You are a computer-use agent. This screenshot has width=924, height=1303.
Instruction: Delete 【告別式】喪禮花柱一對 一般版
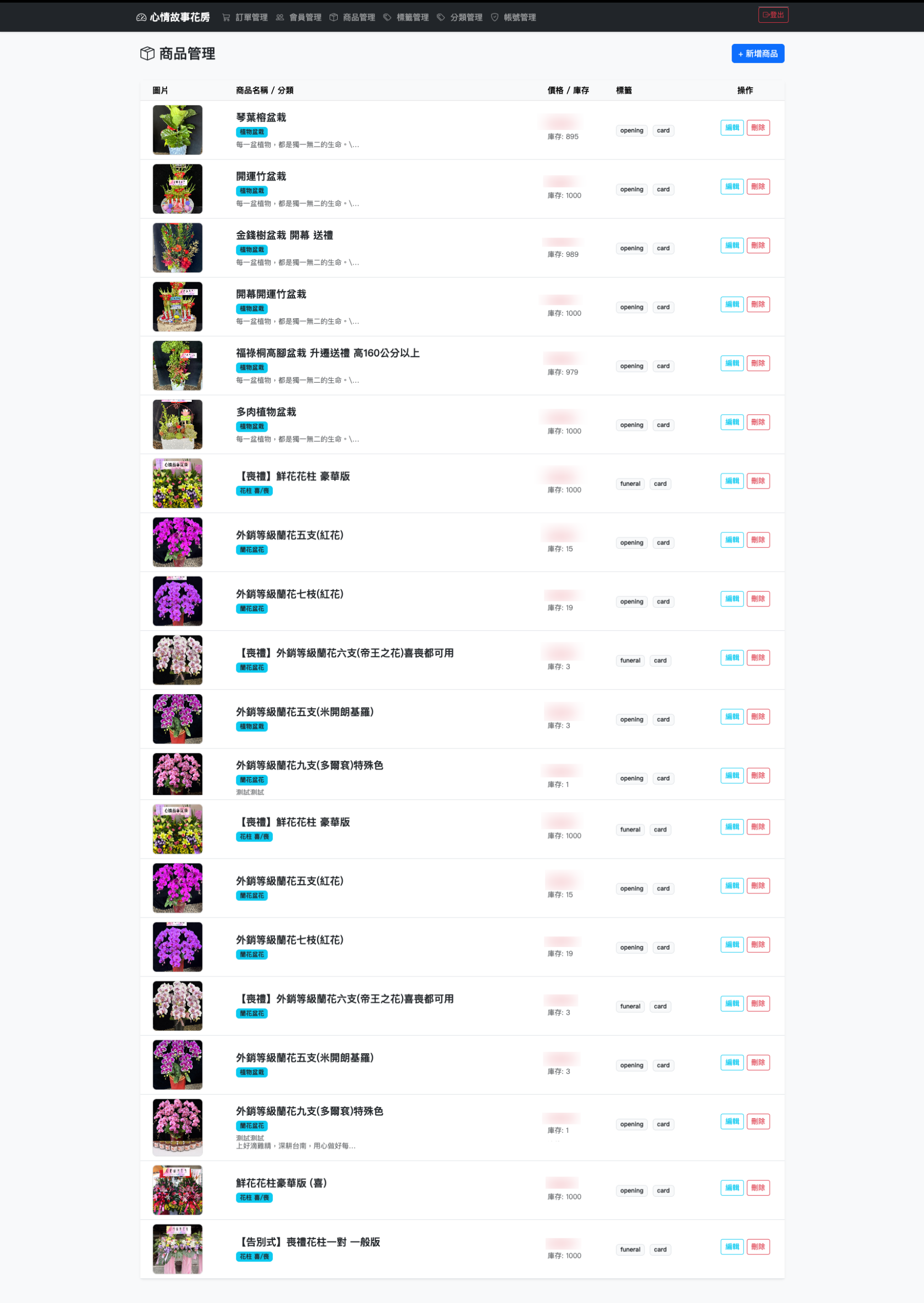758,1247
